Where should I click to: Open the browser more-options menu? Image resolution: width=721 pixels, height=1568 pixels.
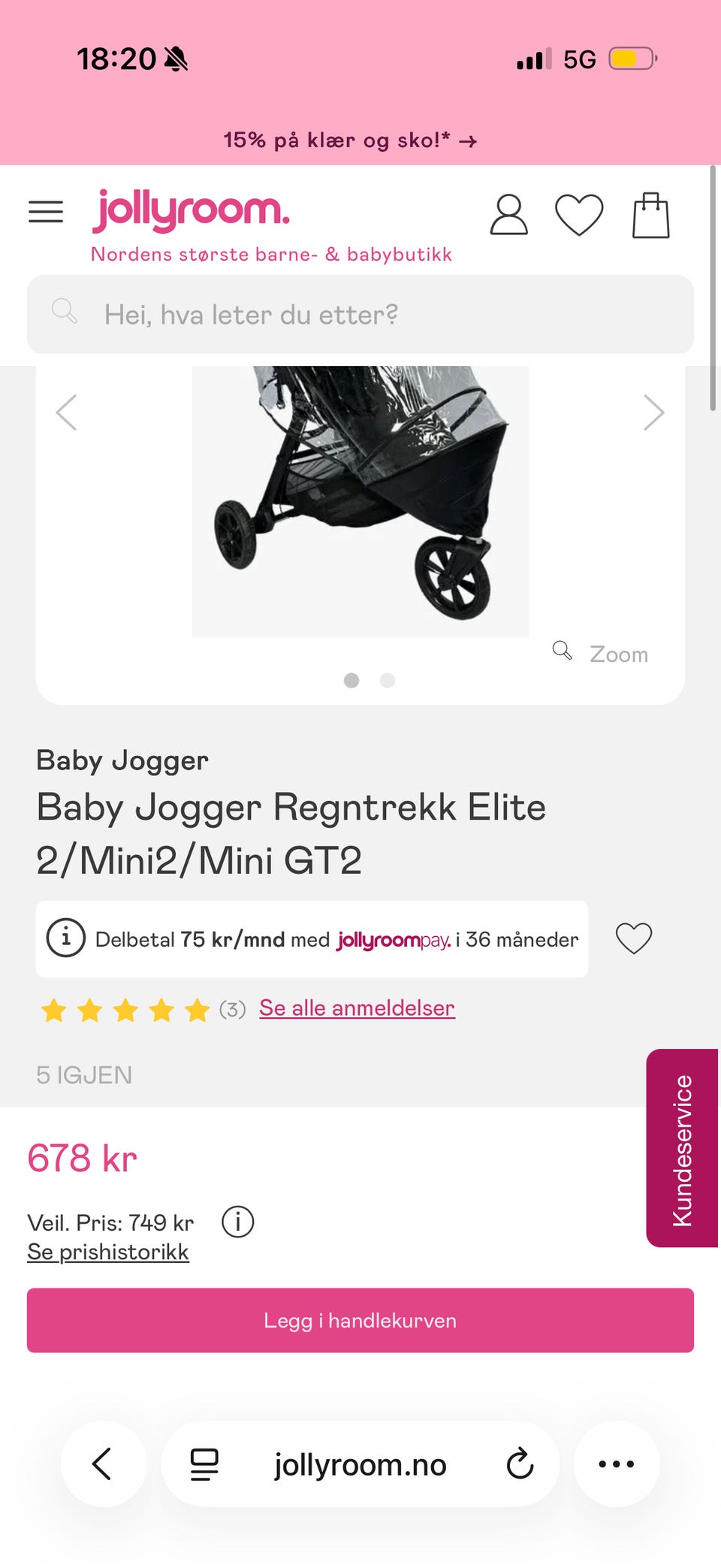pos(616,1464)
